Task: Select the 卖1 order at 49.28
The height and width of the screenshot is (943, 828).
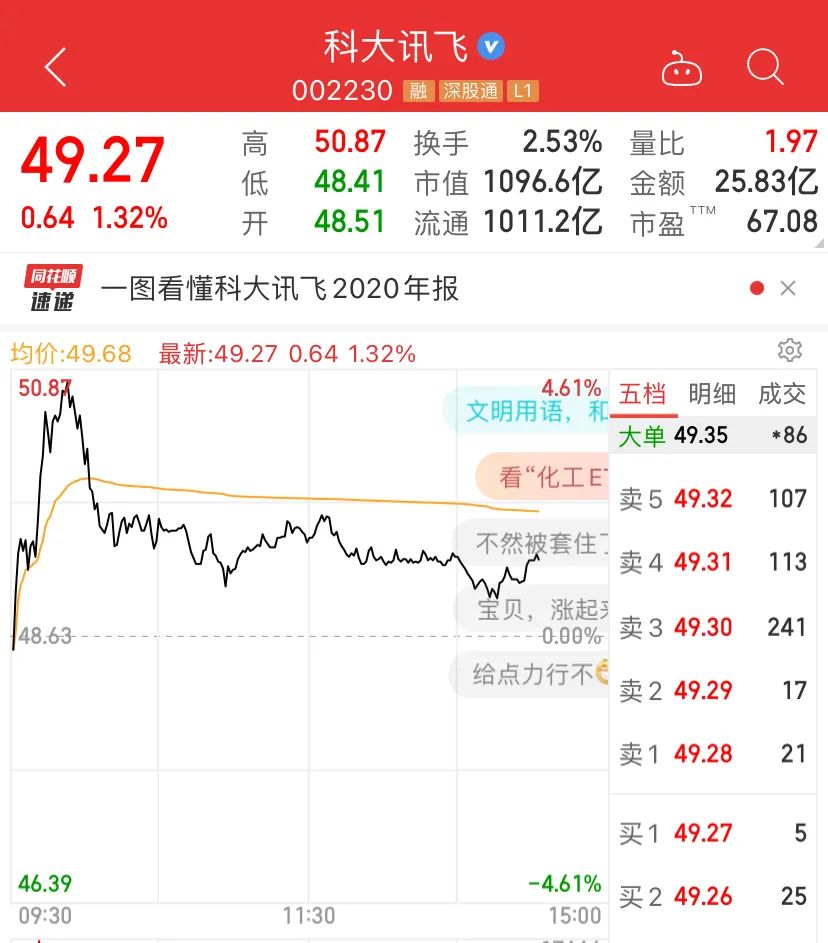Action: (x=712, y=754)
